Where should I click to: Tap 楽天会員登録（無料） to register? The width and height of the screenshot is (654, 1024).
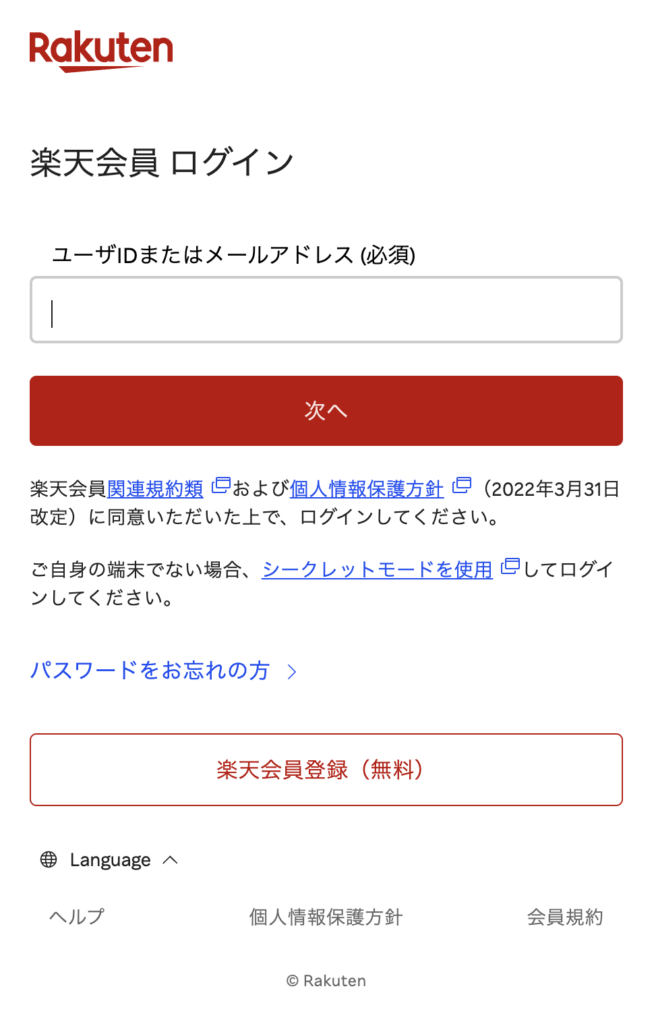[326, 770]
